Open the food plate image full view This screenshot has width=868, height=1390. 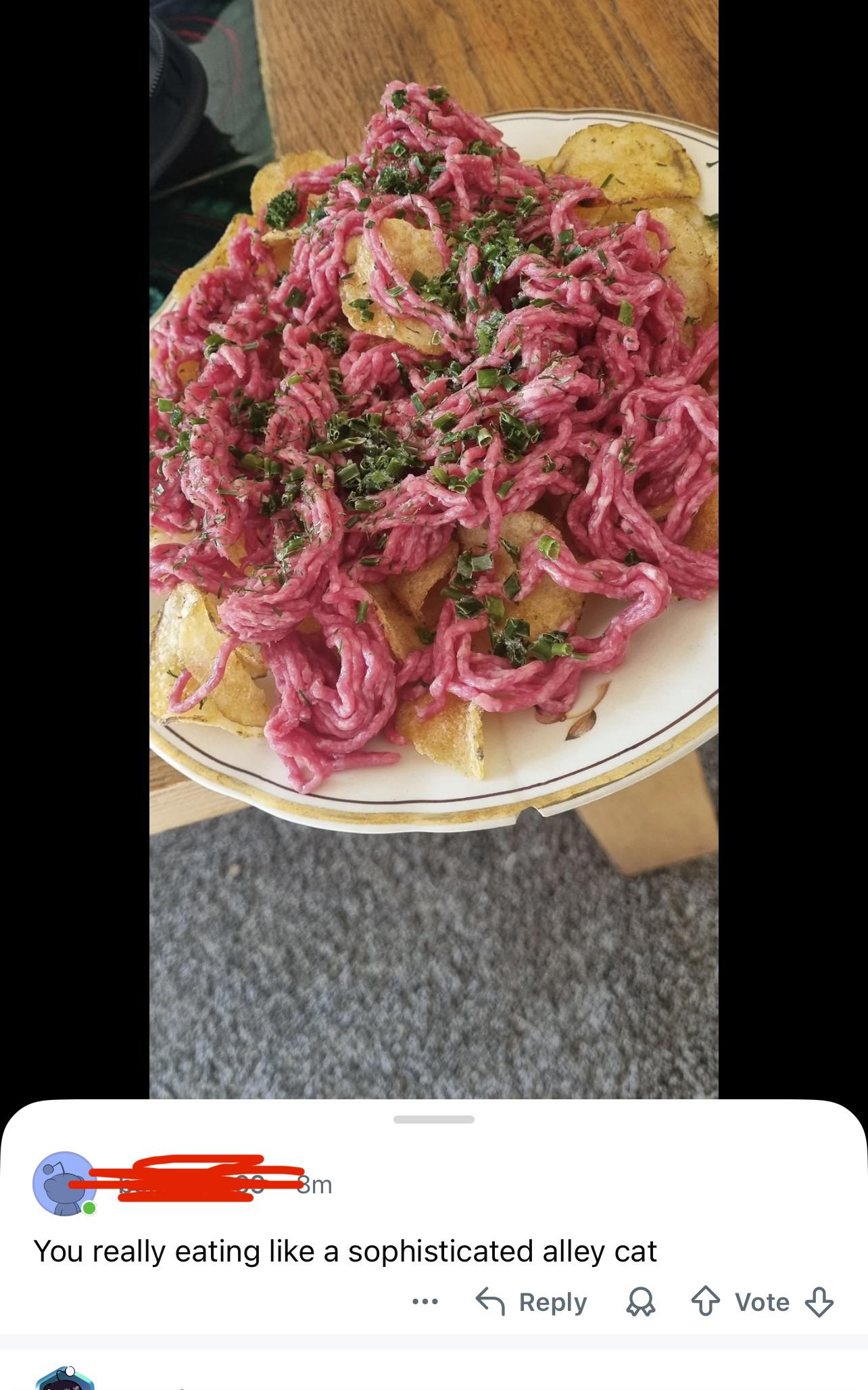coord(434,549)
